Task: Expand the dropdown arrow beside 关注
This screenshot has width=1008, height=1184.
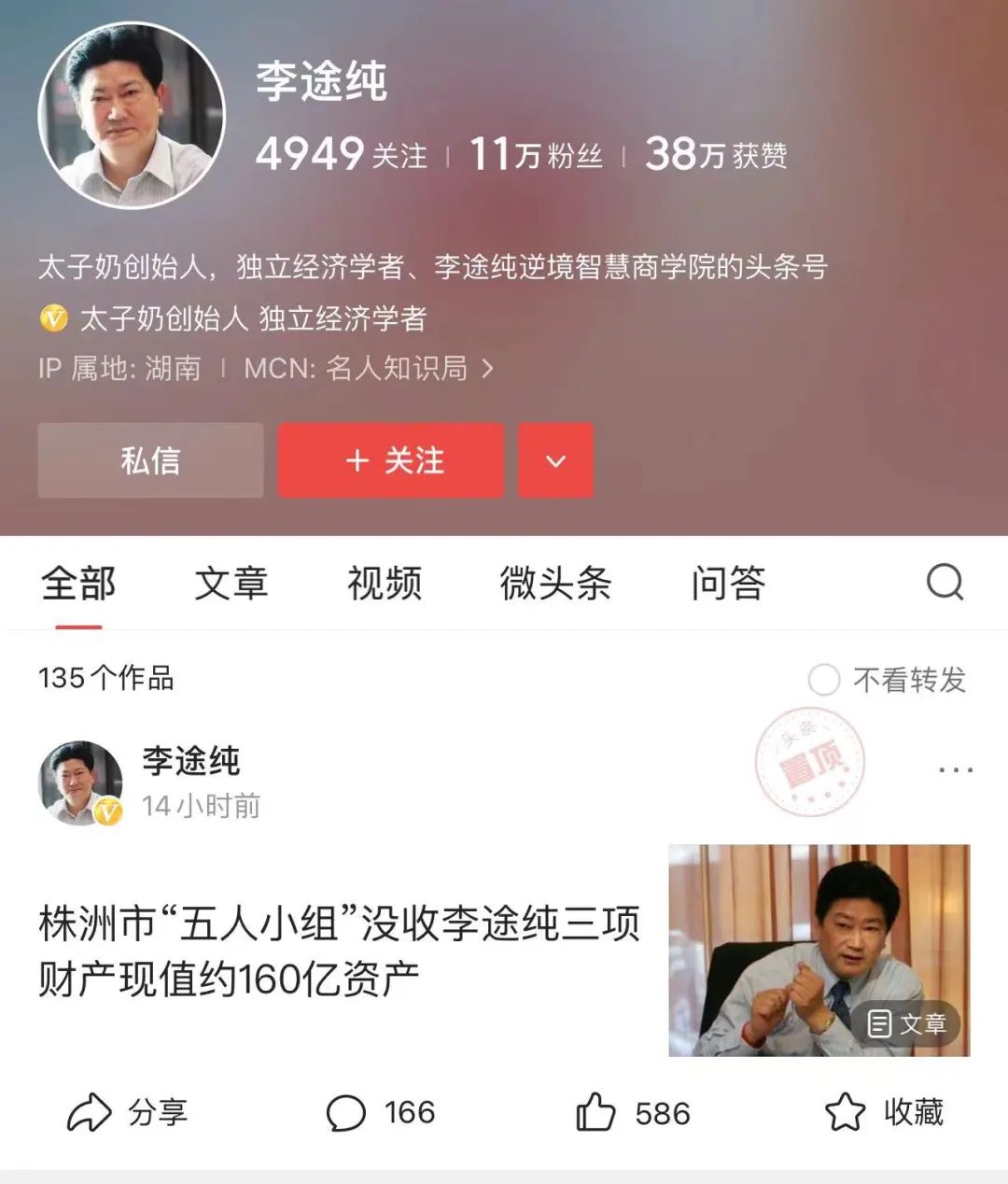Action: [555, 460]
